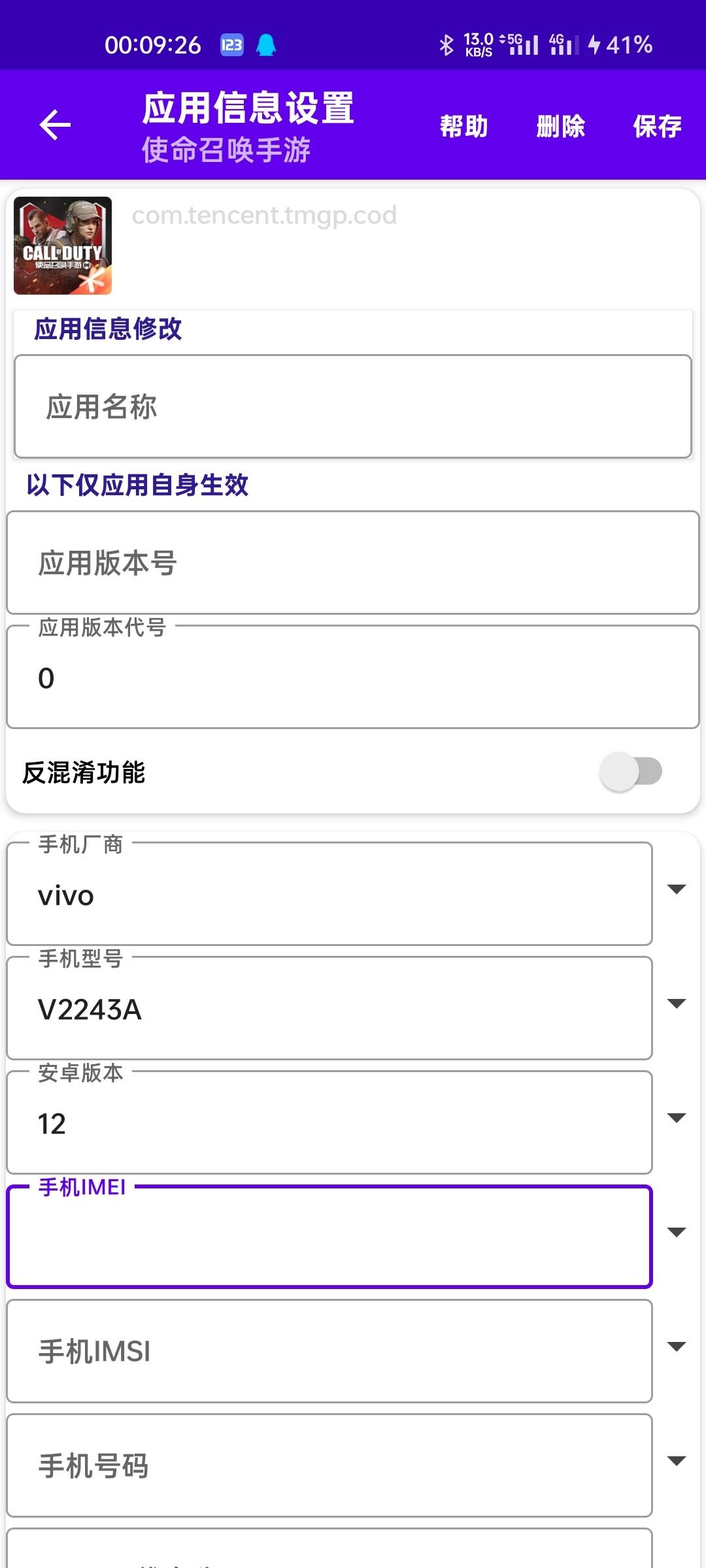Screen dimensions: 706x1568
Task: Edit the 应用版本代号 field
Action: pos(353,678)
